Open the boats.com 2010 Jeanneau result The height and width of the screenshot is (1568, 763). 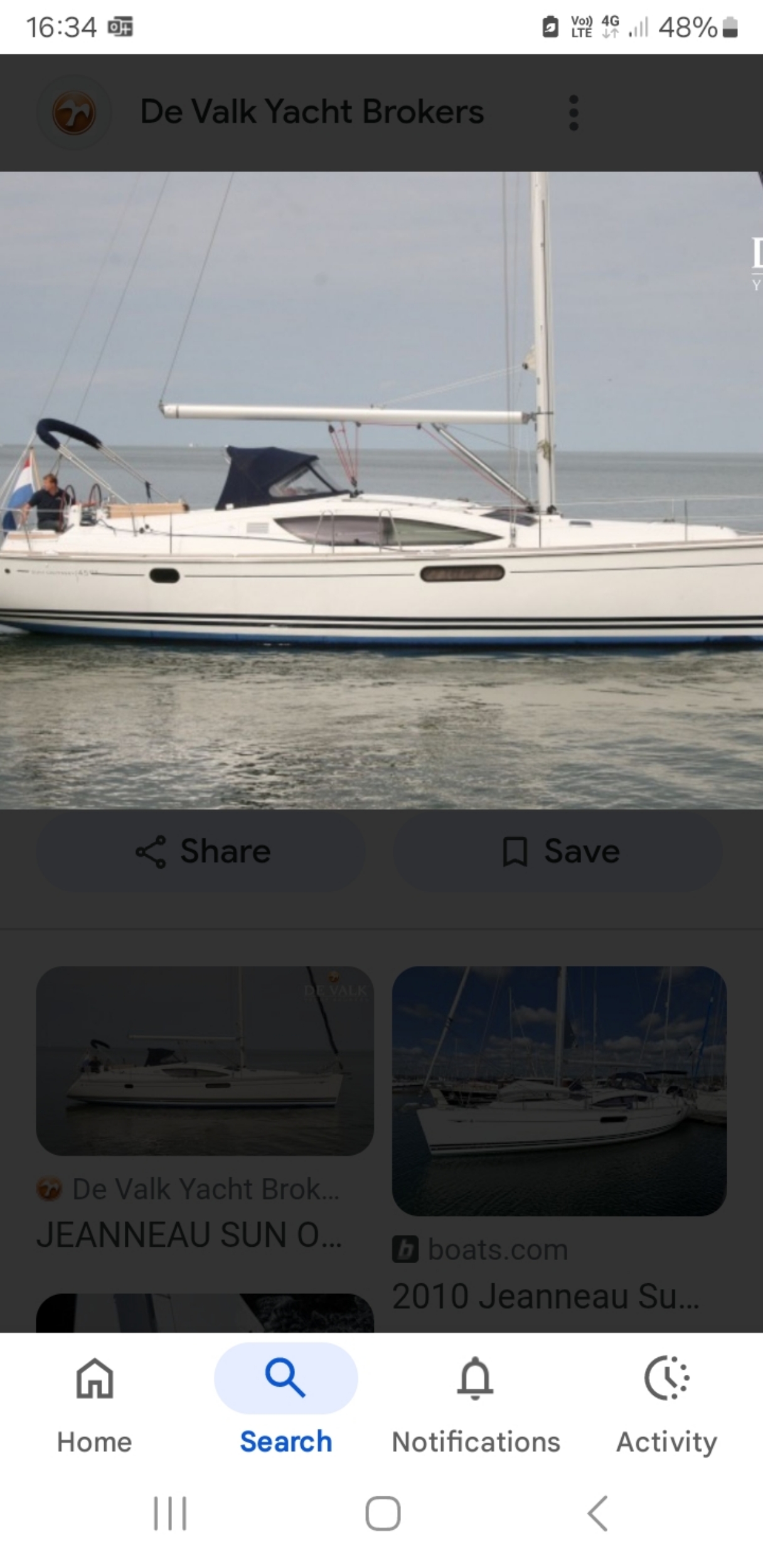pos(559,1090)
